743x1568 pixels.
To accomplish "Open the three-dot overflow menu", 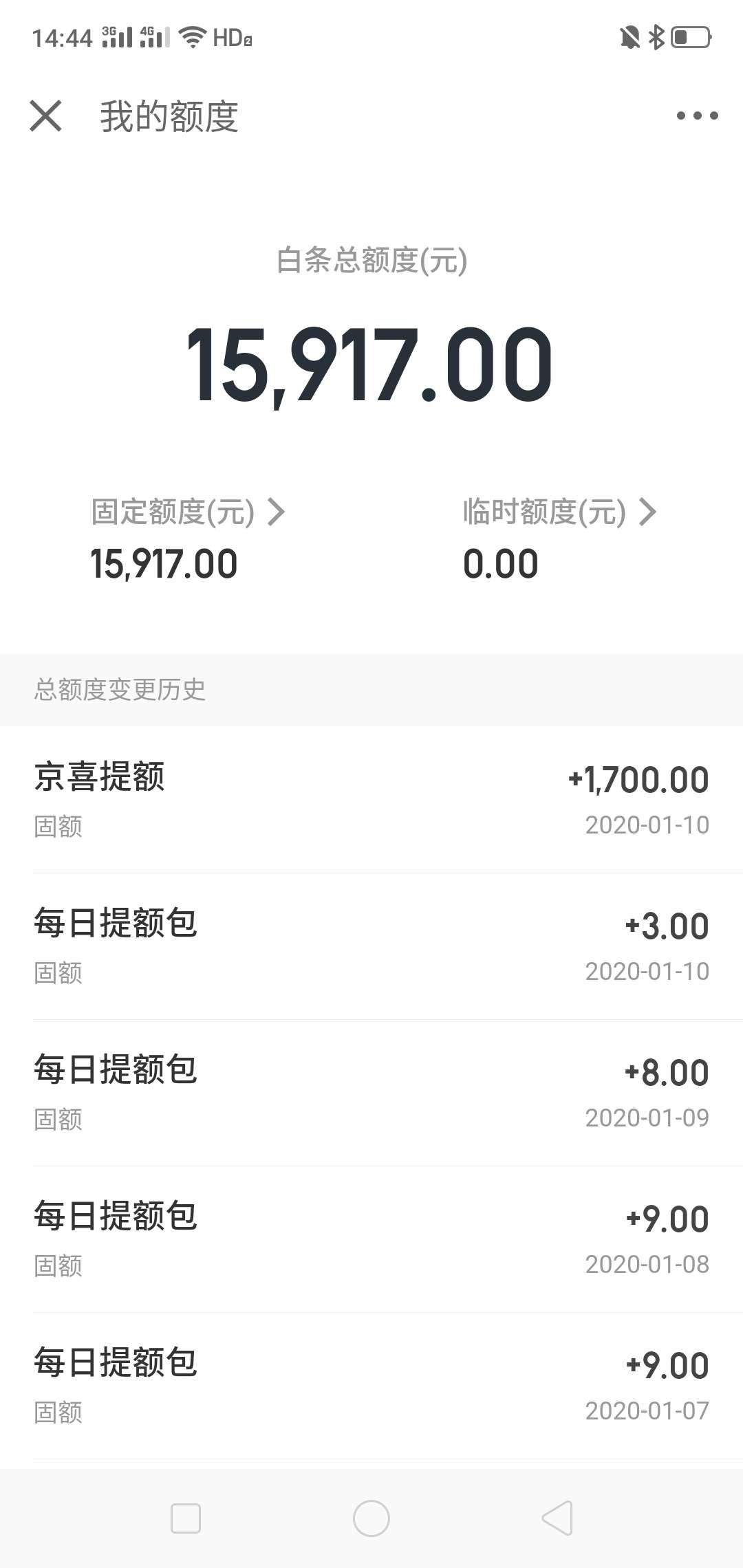I will pyautogui.click(x=697, y=116).
